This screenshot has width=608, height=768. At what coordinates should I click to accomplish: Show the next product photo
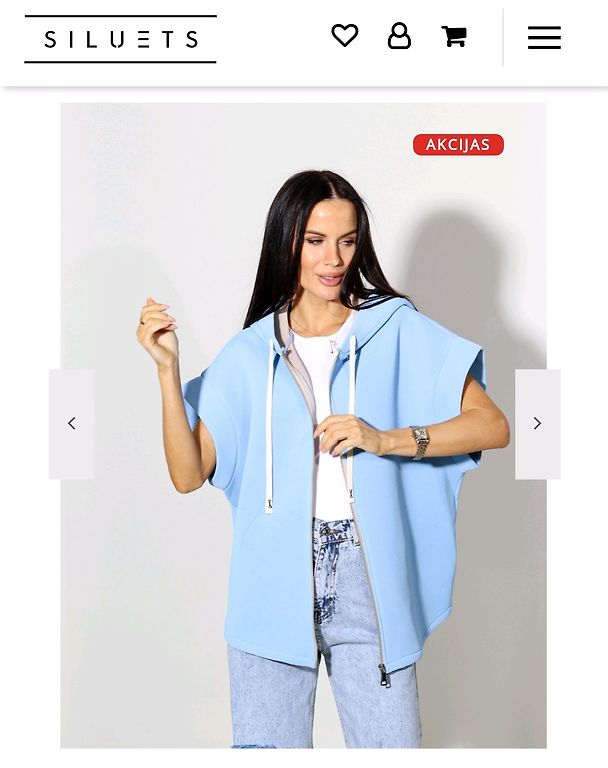click(537, 424)
